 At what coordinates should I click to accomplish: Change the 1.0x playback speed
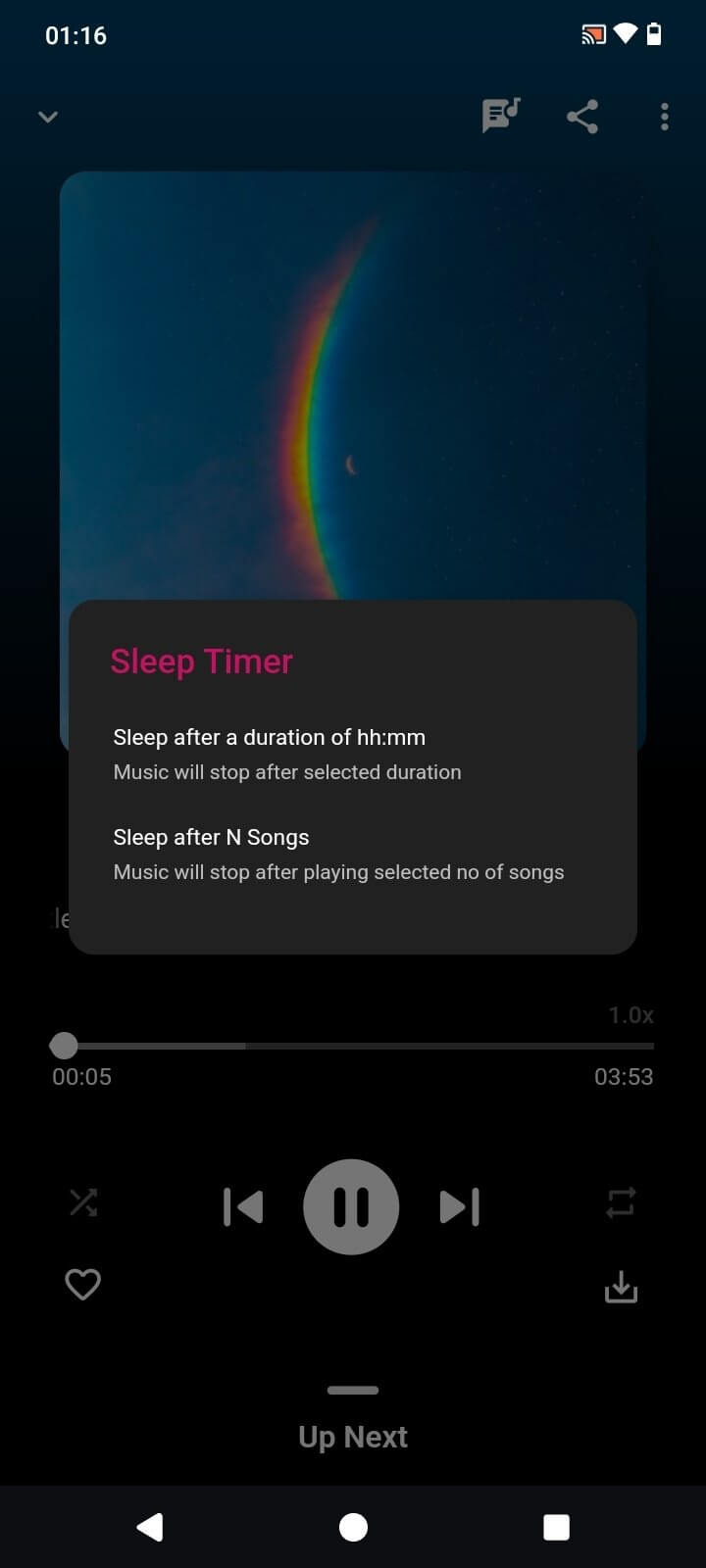(x=630, y=1015)
